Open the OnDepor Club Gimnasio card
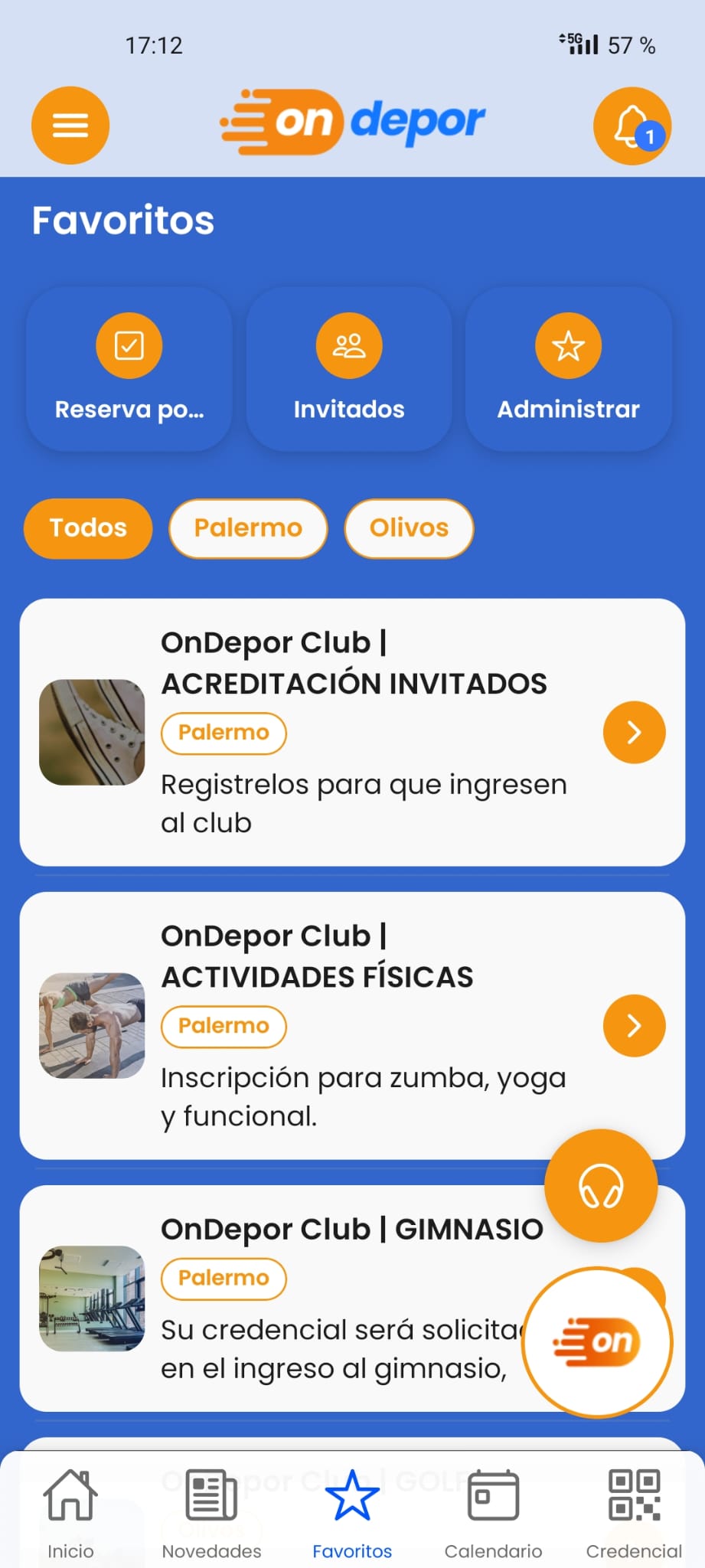Screen dimensions: 705x1568 click(306, 1298)
